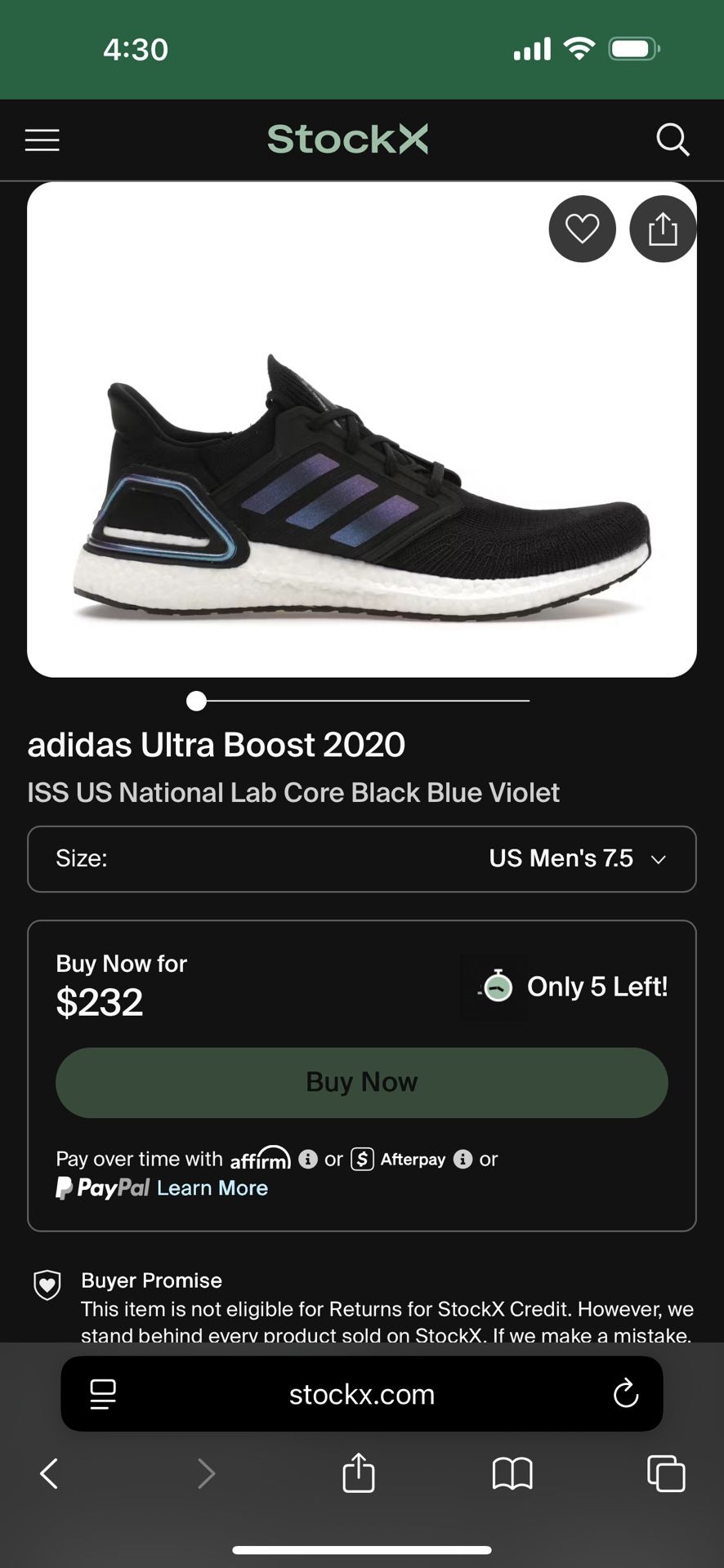Image resolution: width=724 pixels, height=1568 pixels.
Task: Open the search magnifier
Action: 673,140
